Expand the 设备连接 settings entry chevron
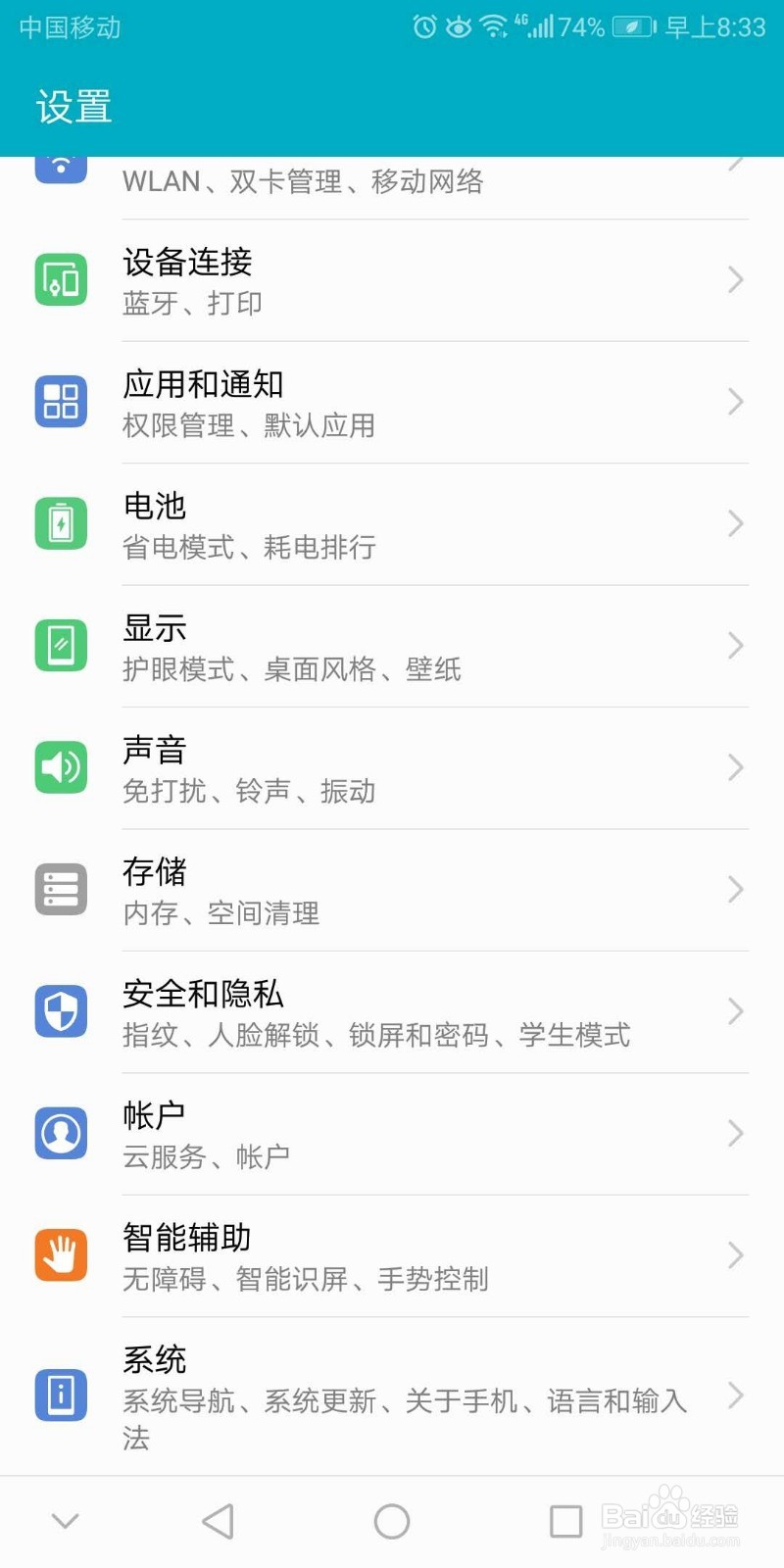784x1568 pixels. click(x=736, y=280)
